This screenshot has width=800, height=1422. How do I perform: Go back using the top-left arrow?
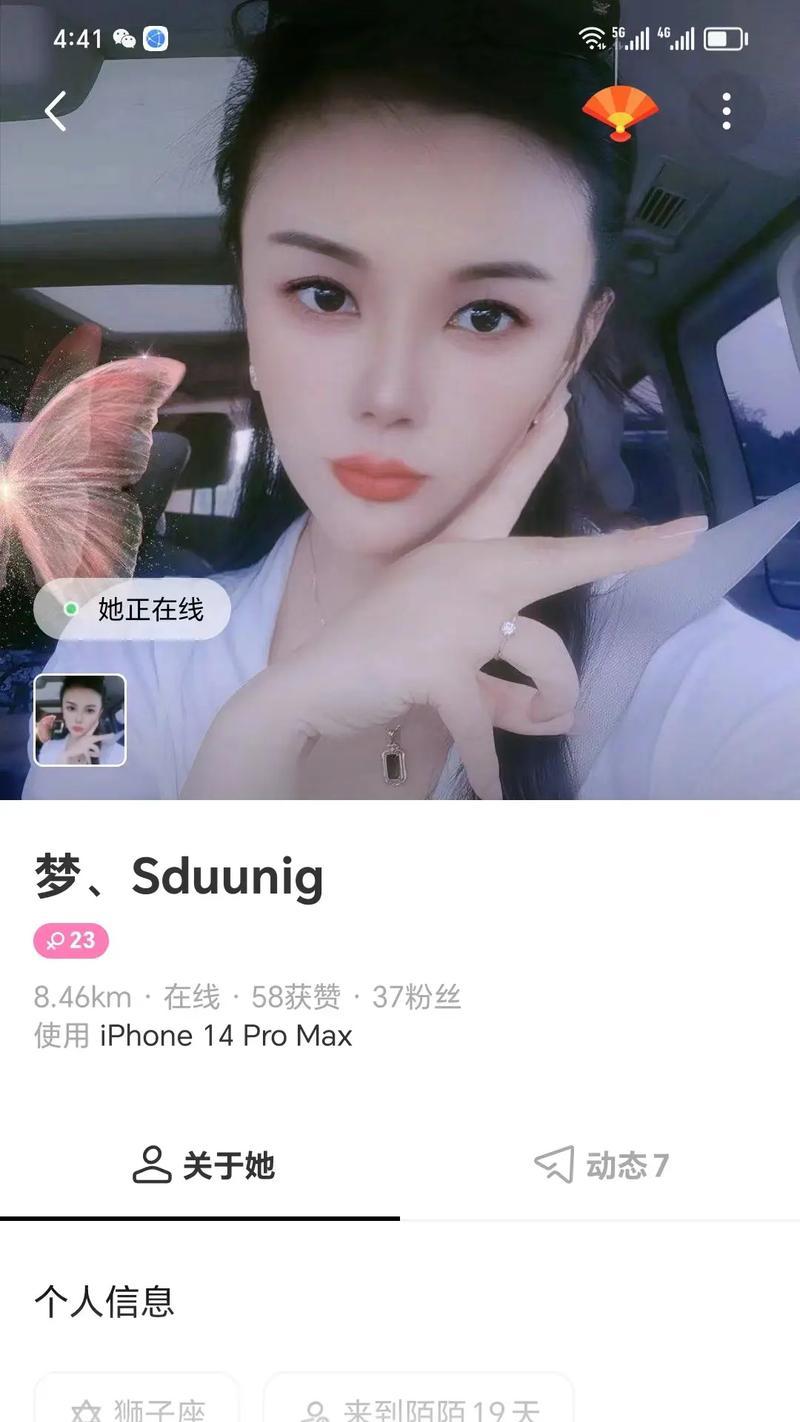pyautogui.click(x=55, y=111)
